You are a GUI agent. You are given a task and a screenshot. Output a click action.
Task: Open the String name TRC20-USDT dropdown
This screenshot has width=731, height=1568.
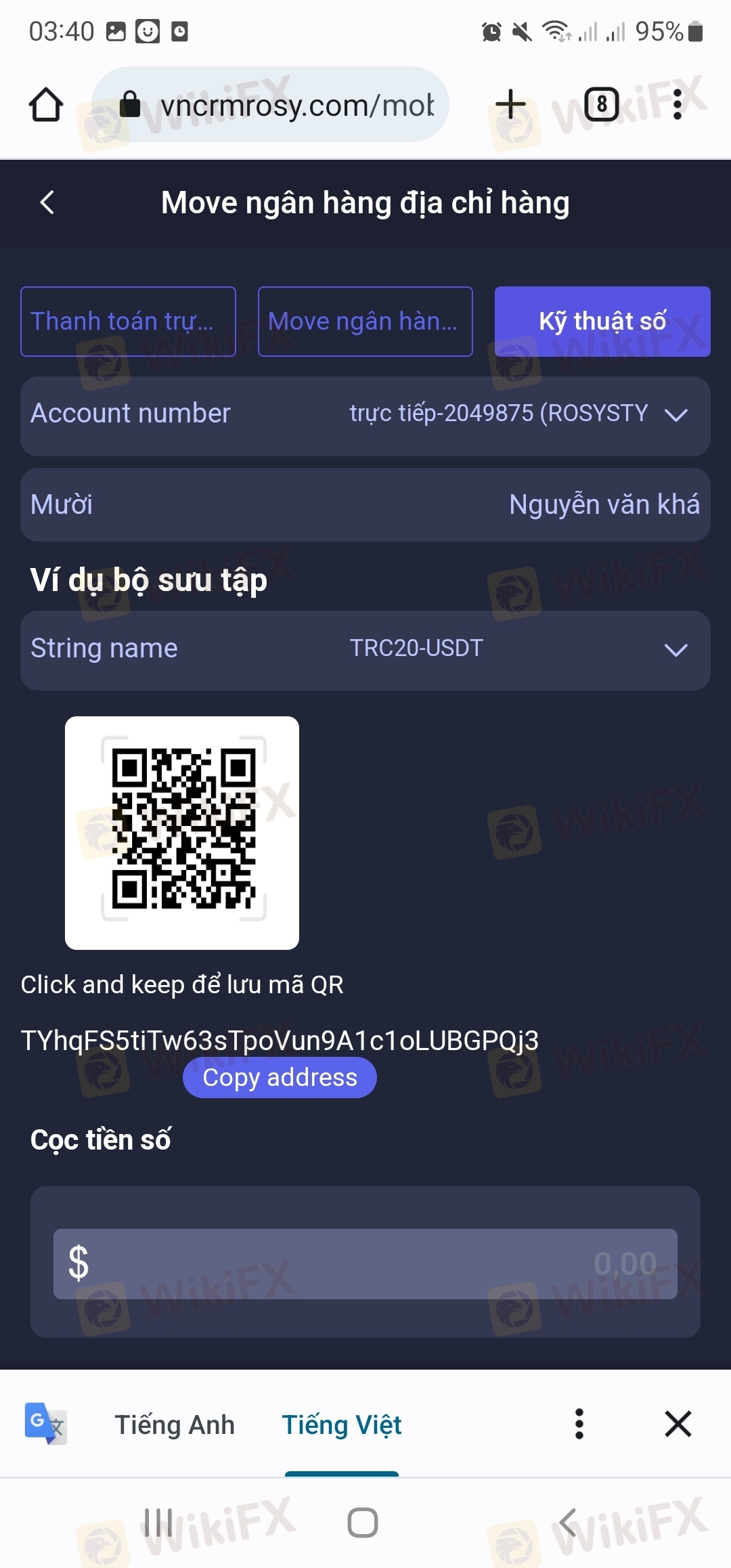(365, 650)
